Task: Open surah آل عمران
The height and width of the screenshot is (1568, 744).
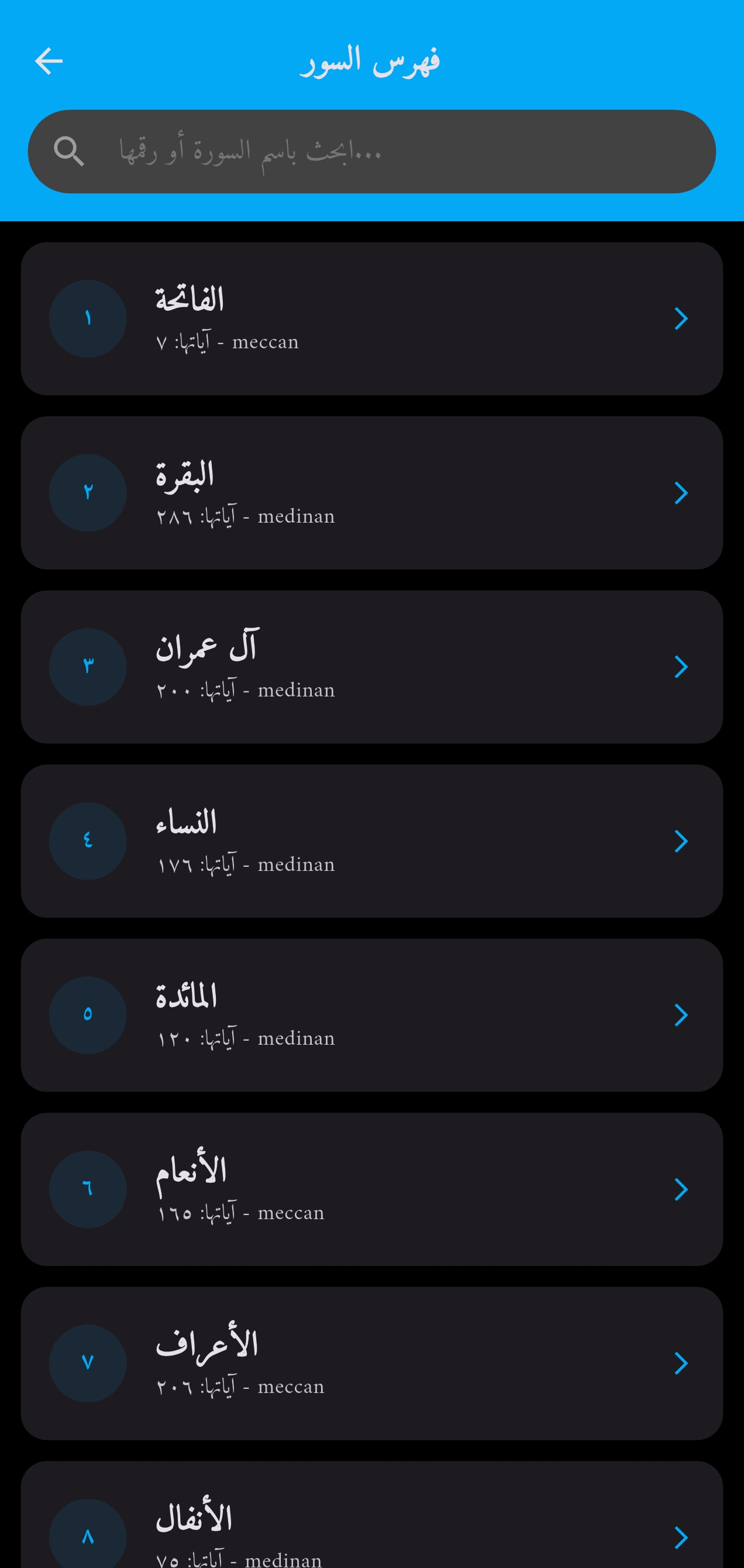Action: [x=371, y=667]
